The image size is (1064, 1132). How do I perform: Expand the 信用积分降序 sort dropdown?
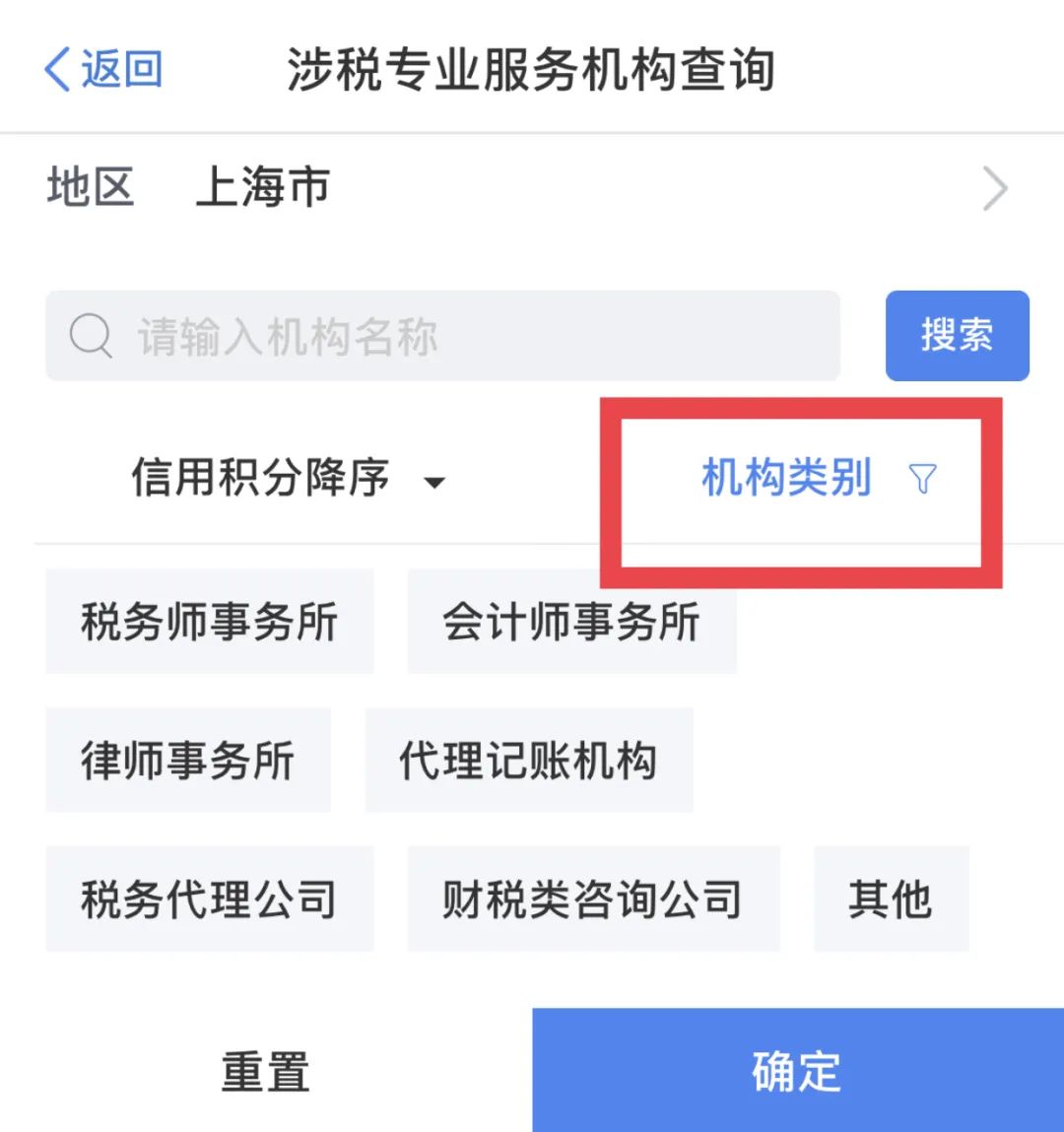tap(289, 478)
